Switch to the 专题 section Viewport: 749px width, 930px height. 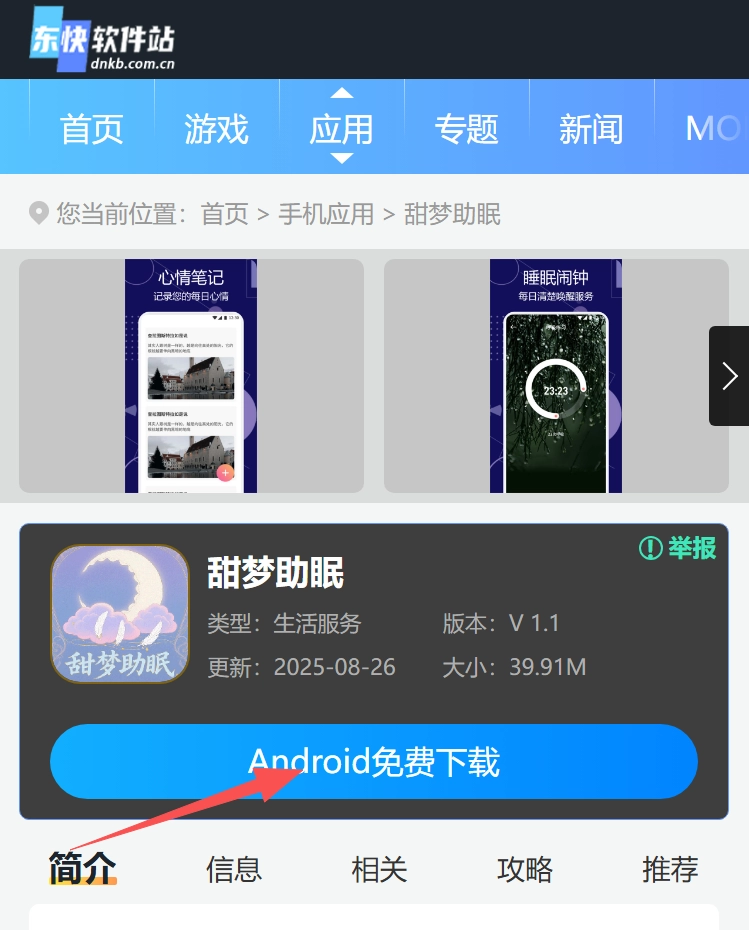pos(466,129)
